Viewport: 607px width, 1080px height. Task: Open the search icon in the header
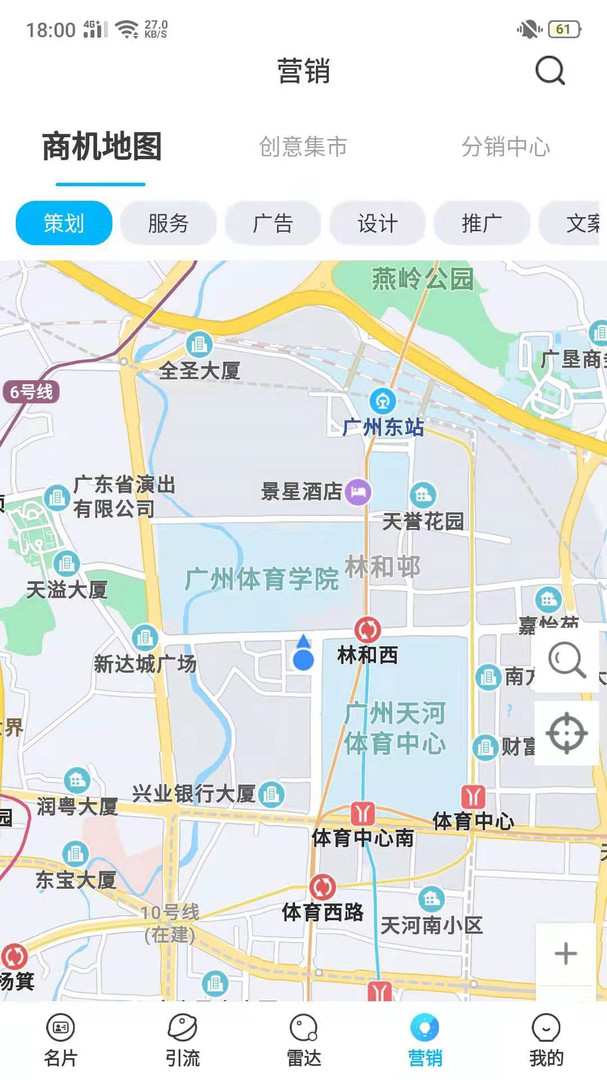pos(550,71)
